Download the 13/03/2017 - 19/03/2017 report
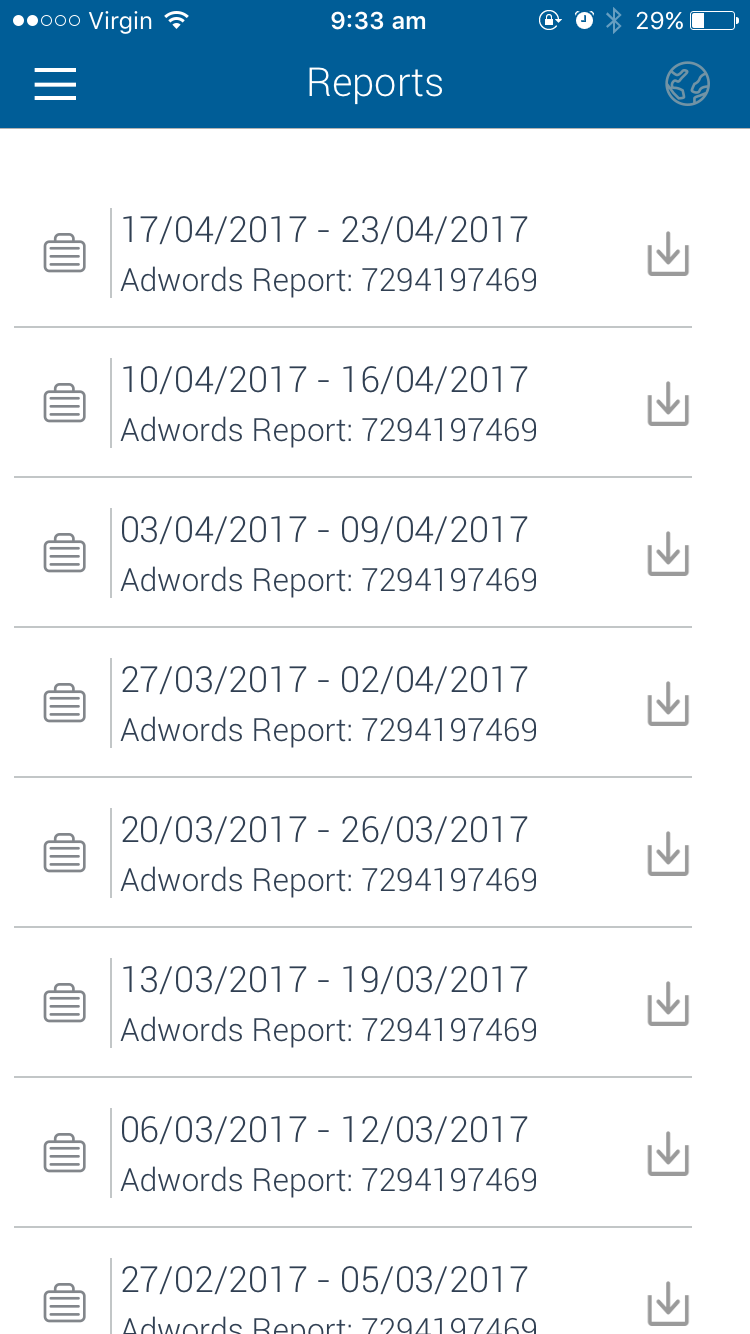 coord(668,1006)
